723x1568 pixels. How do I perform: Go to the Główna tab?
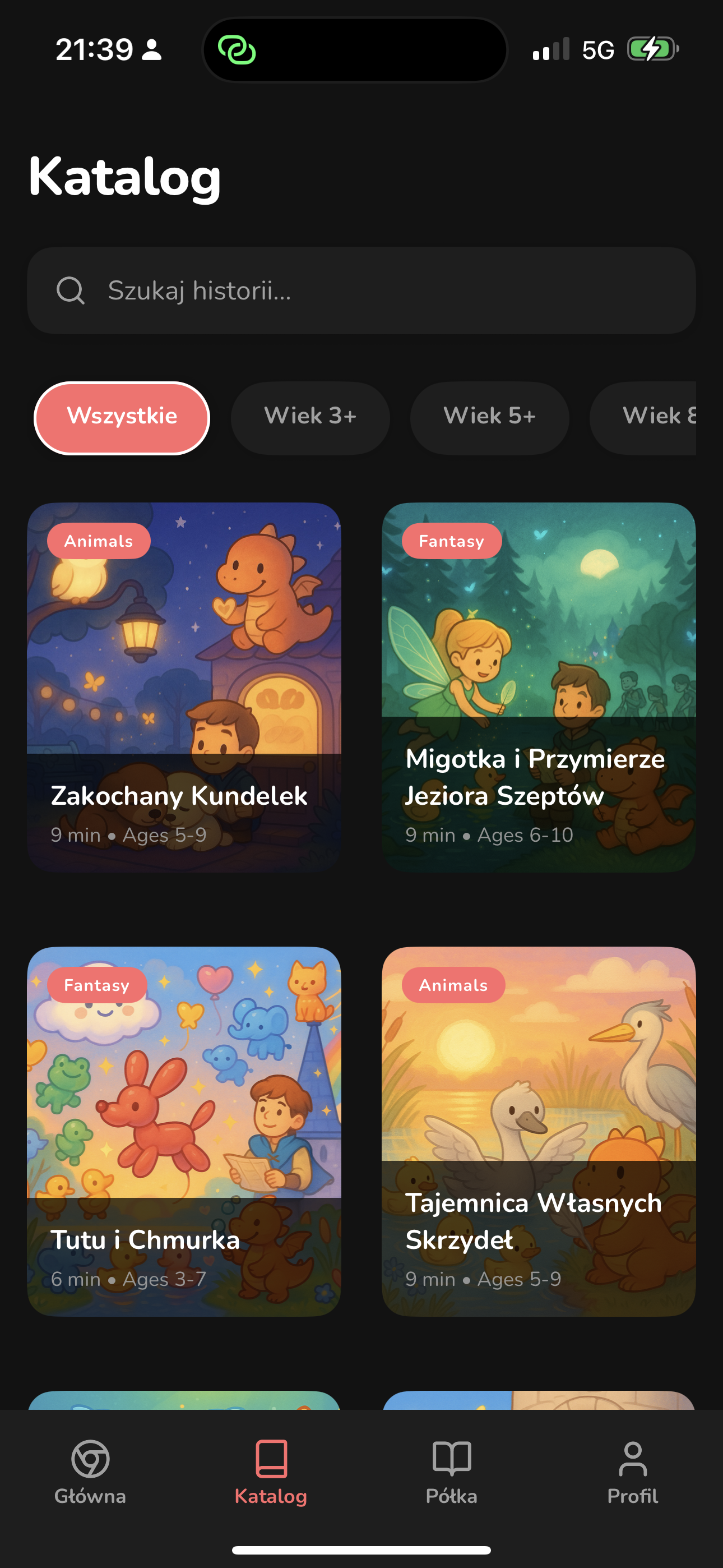pos(90,1472)
